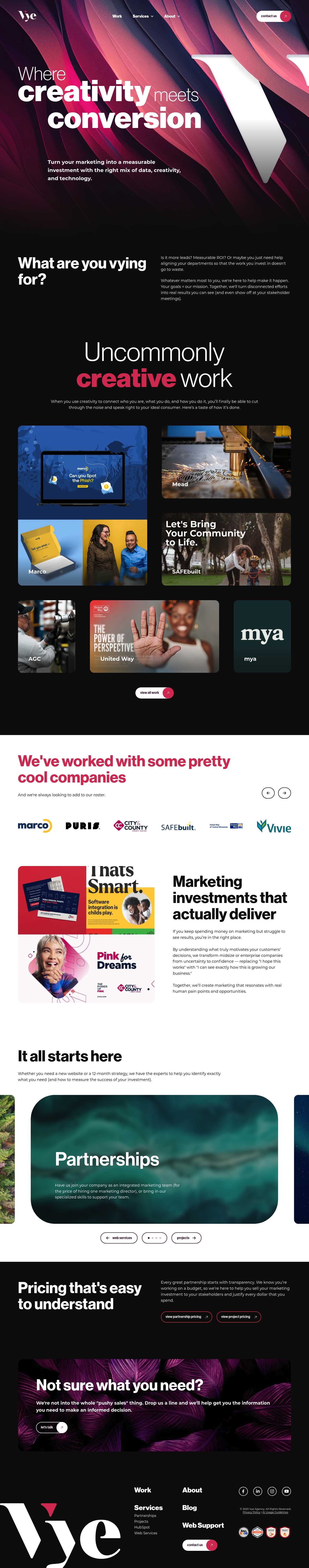The image size is (309, 1568).
Task: Go to the projects slide
Action: coord(186,1238)
